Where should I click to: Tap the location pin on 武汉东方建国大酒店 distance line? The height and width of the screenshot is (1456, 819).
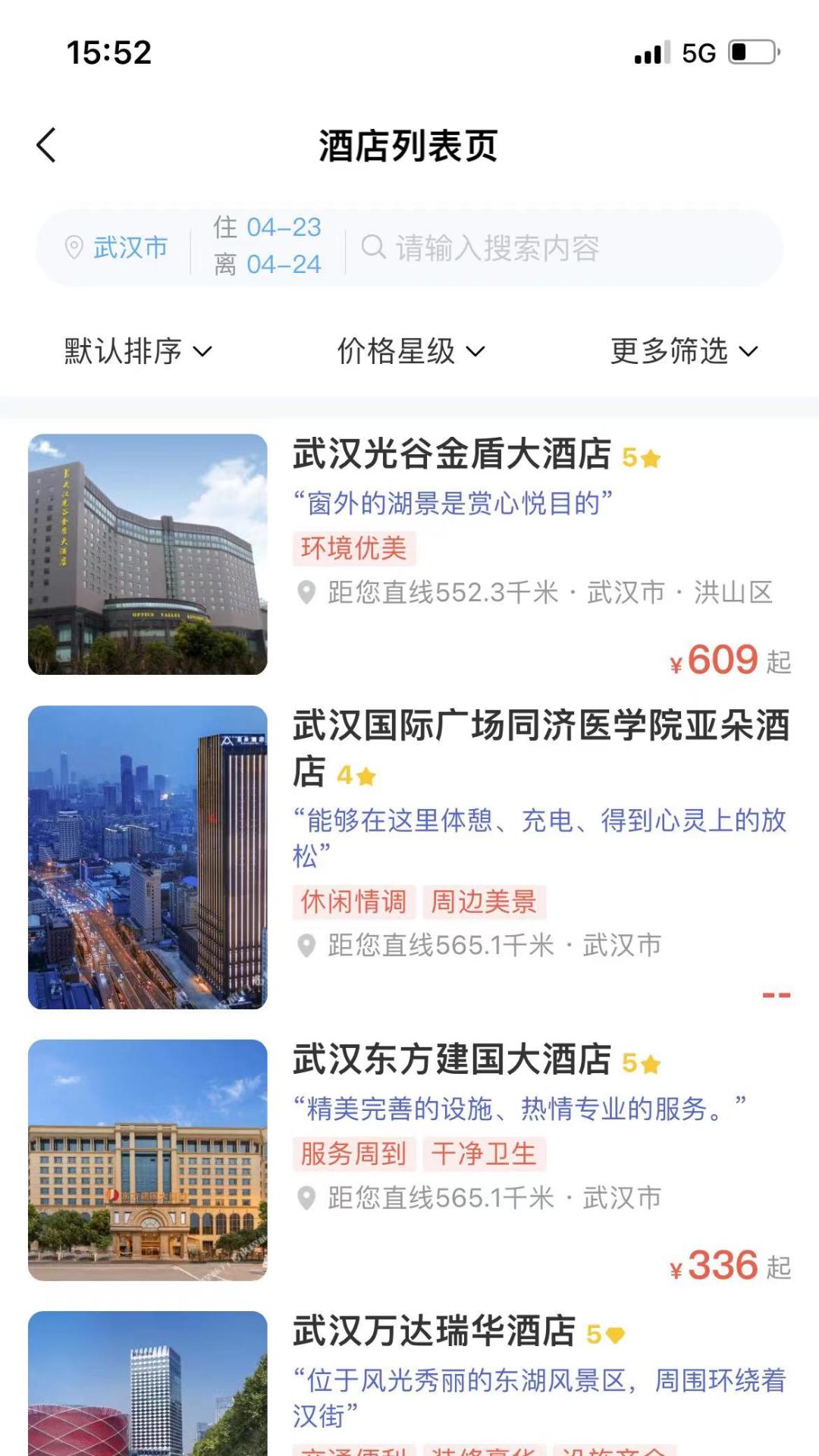pos(306,1196)
